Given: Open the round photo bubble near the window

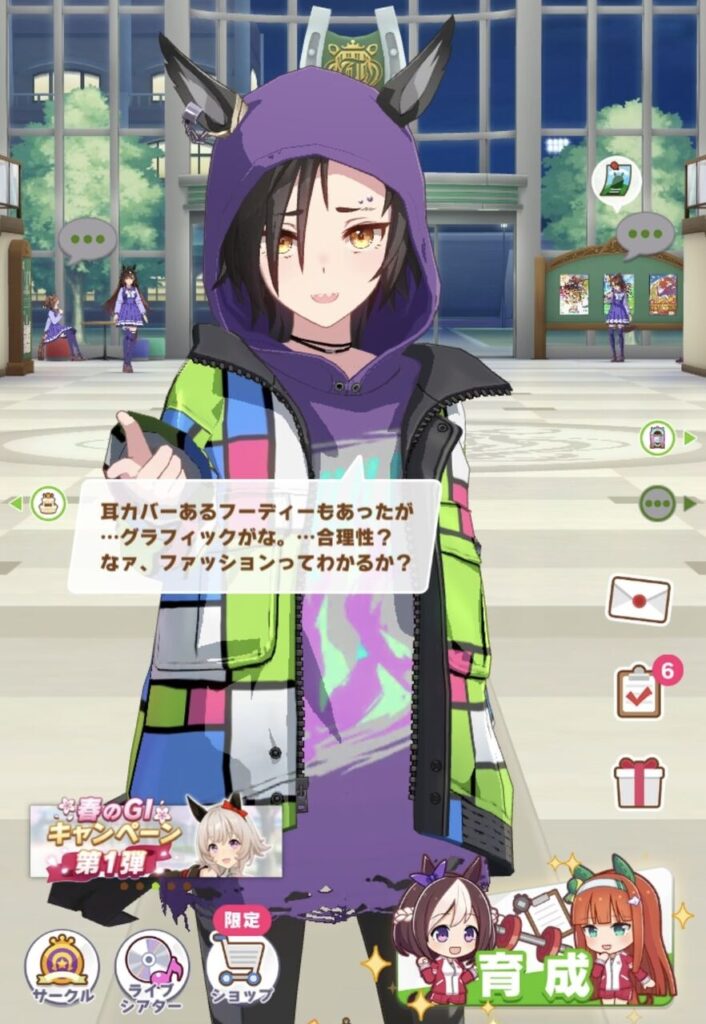Looking at the screenshot, I should click(x=616, y=180).
